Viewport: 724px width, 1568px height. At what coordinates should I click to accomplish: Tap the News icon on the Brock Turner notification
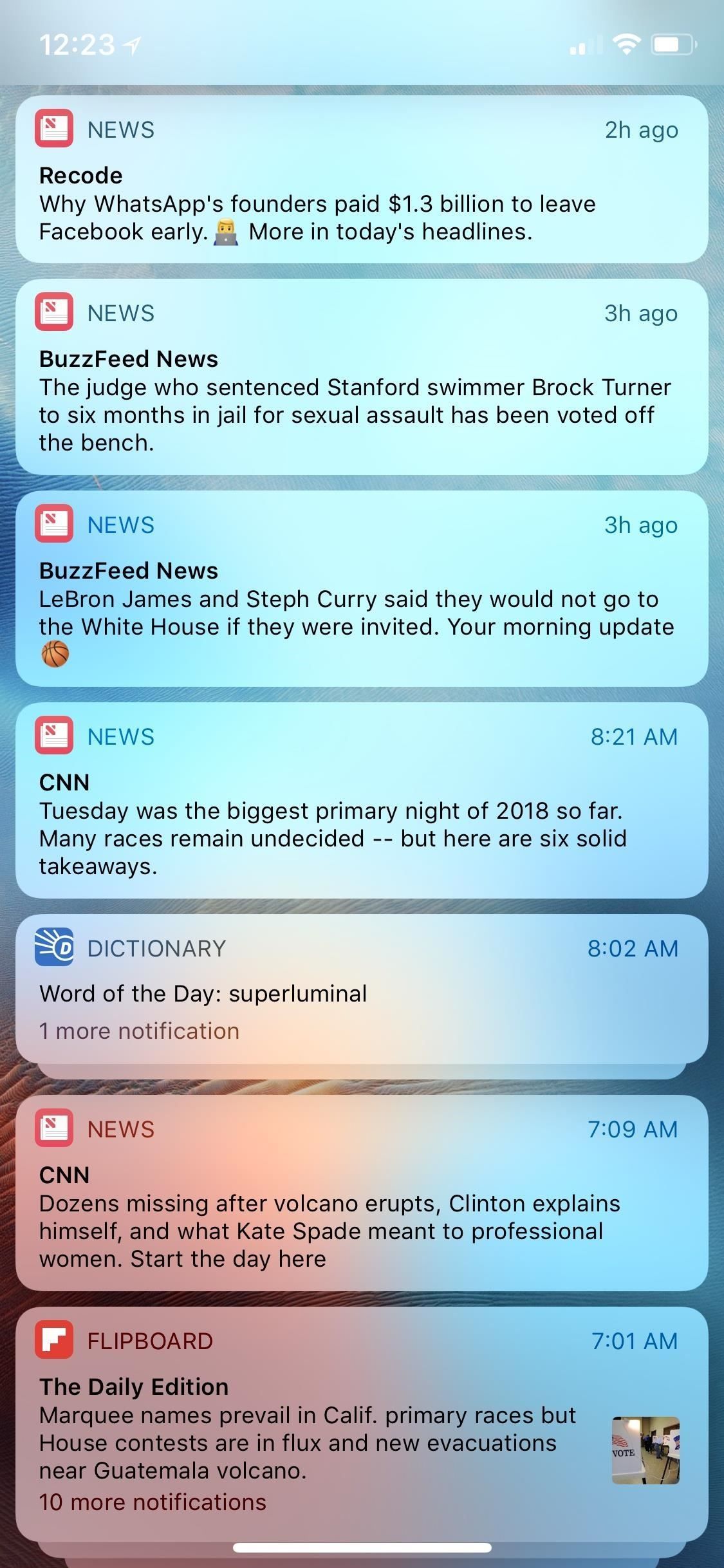(54, 312)
